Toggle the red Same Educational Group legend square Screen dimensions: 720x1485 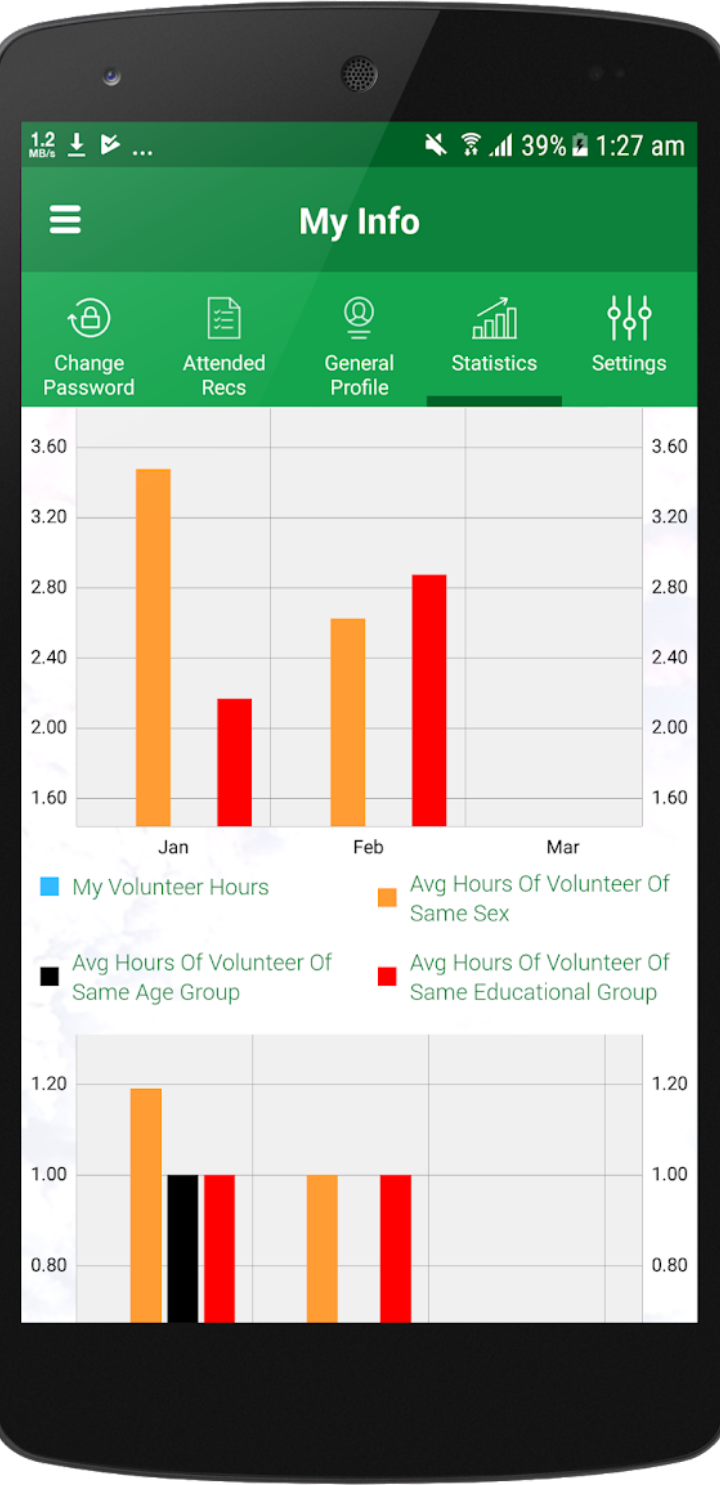pyautogui.click(x=388, y=975)
